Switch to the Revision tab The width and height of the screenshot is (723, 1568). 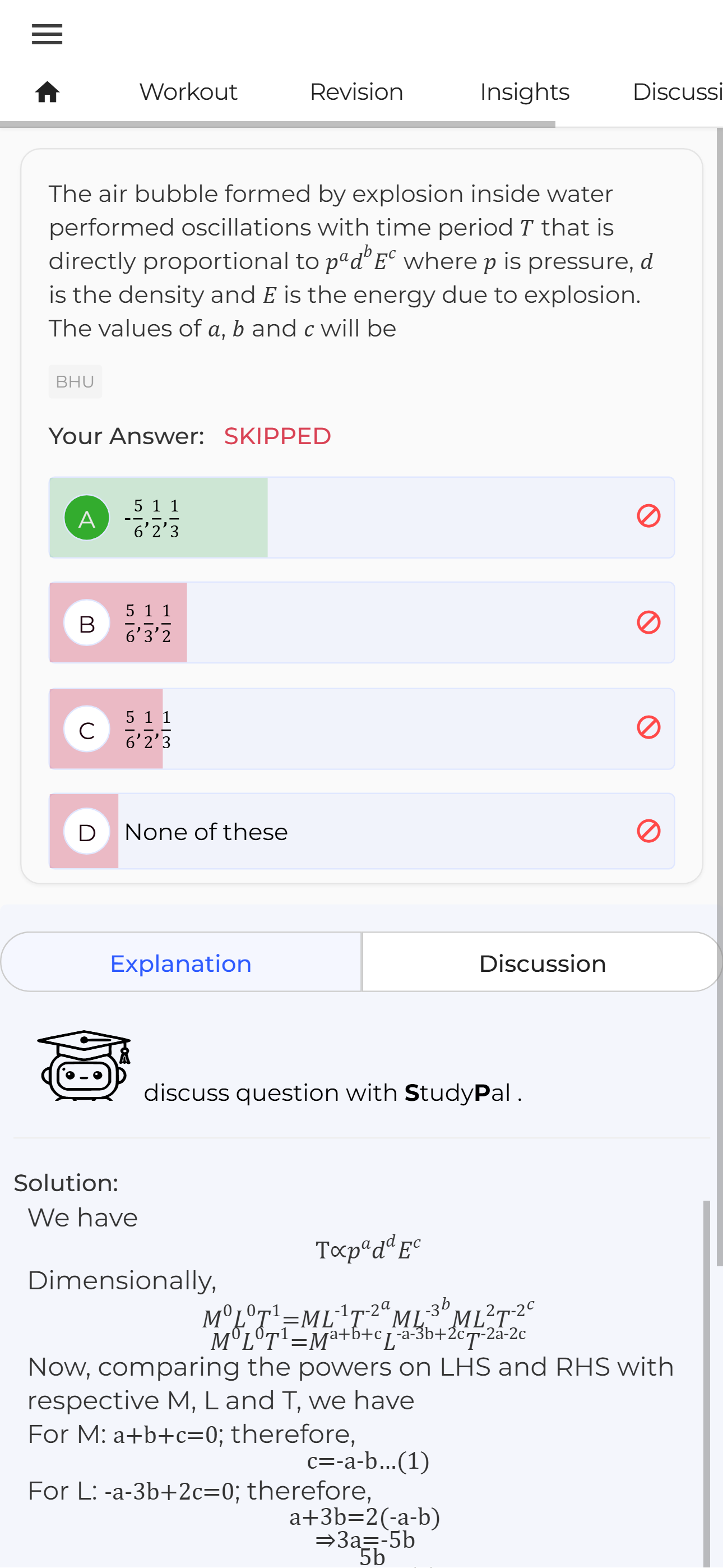(x=356, y=93)
